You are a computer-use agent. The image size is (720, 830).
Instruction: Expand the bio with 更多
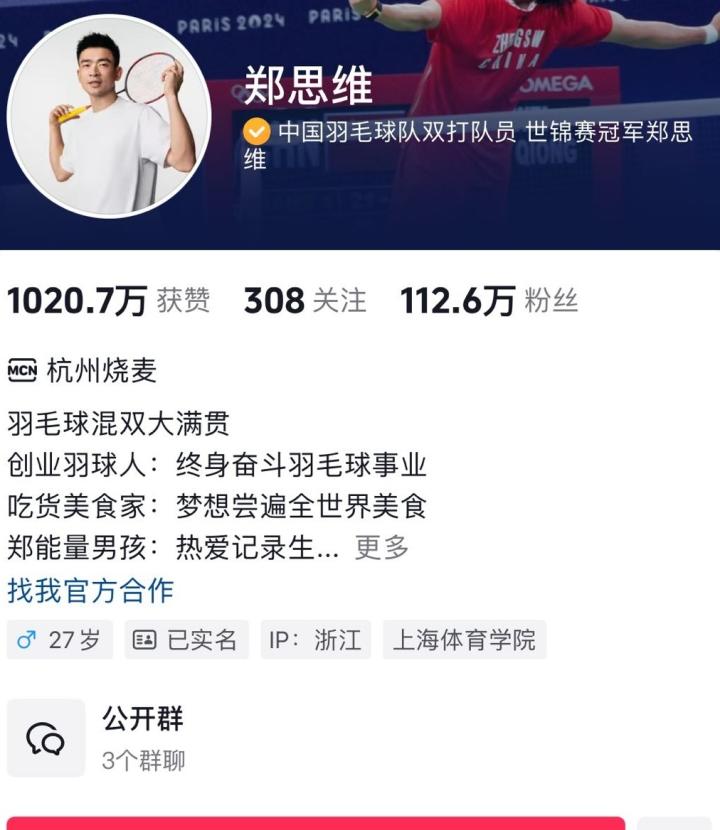coord(382,547)
